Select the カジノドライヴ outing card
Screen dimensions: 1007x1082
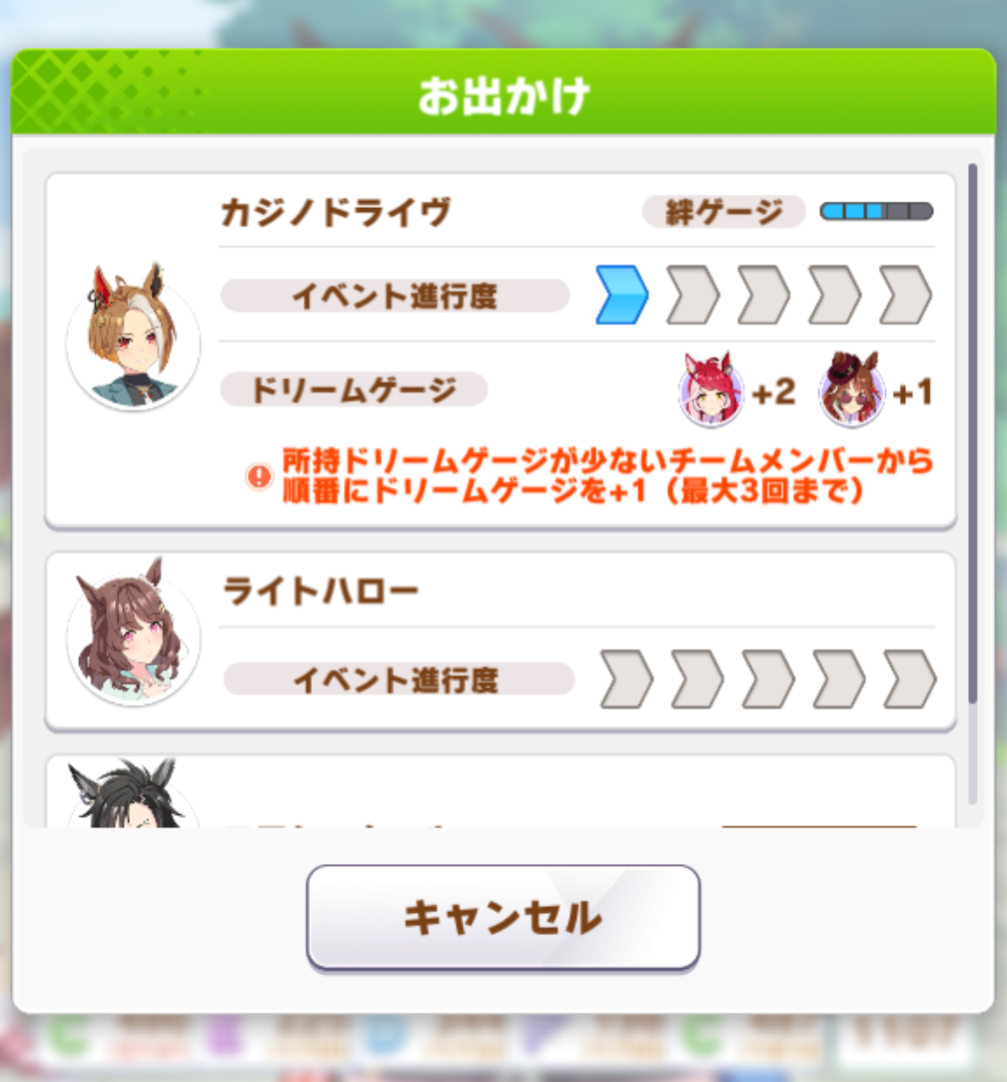point(500,350)
